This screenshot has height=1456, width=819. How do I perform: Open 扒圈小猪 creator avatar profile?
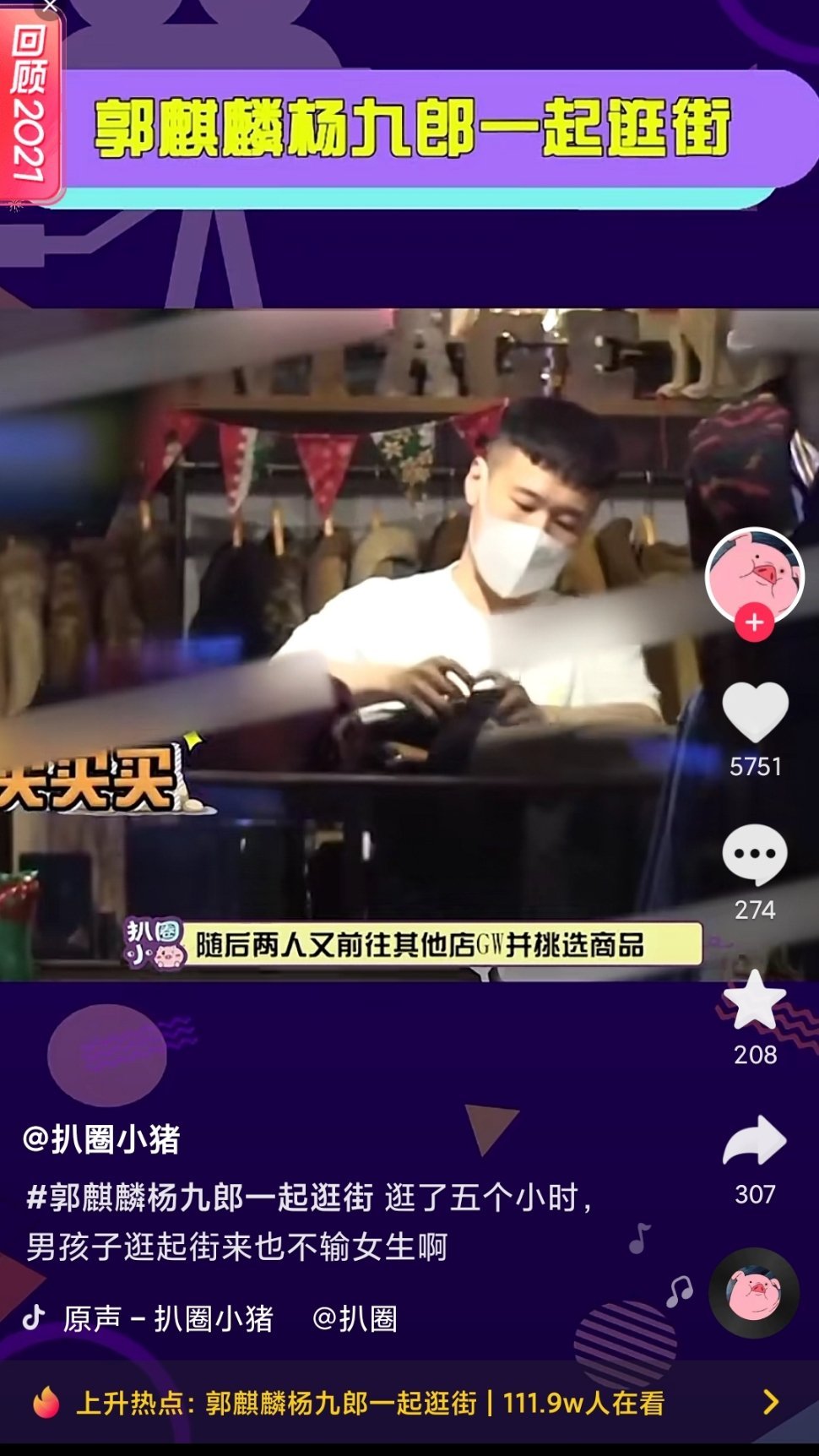tap(754, 577)
